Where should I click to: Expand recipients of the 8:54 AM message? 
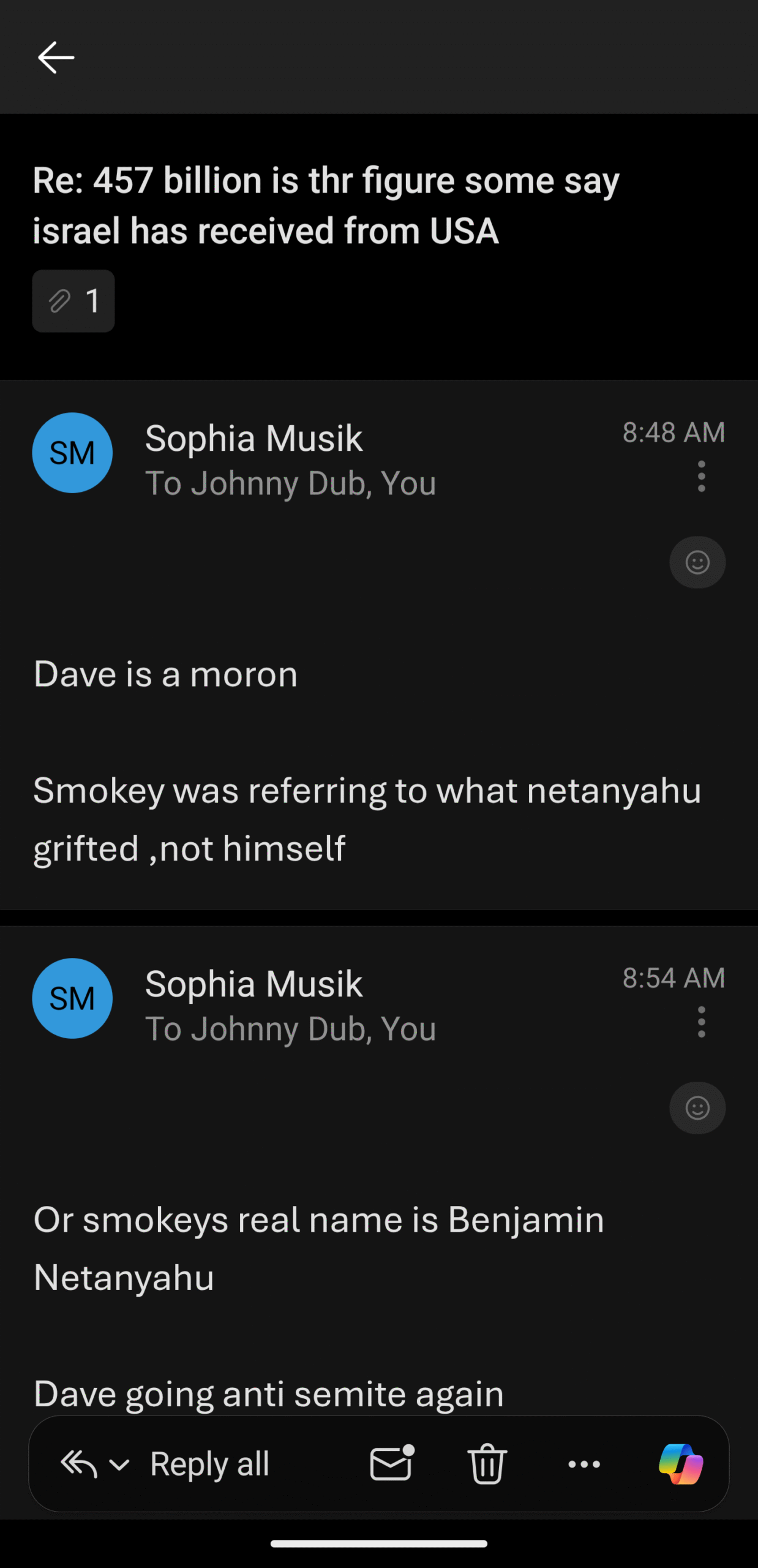click(x=290, y=1029)
